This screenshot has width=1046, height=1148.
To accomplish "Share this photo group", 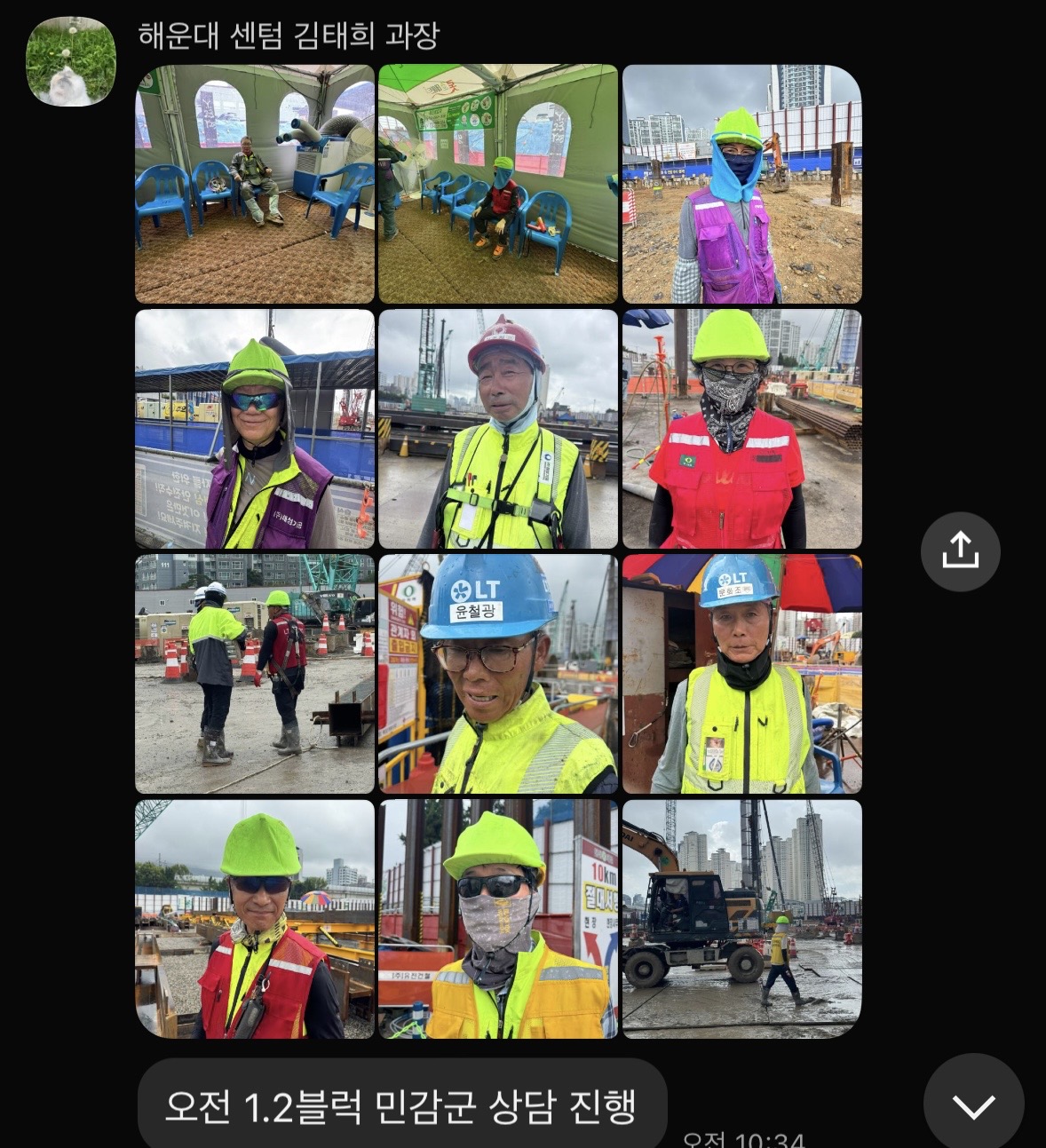I will tap(960, 551).
